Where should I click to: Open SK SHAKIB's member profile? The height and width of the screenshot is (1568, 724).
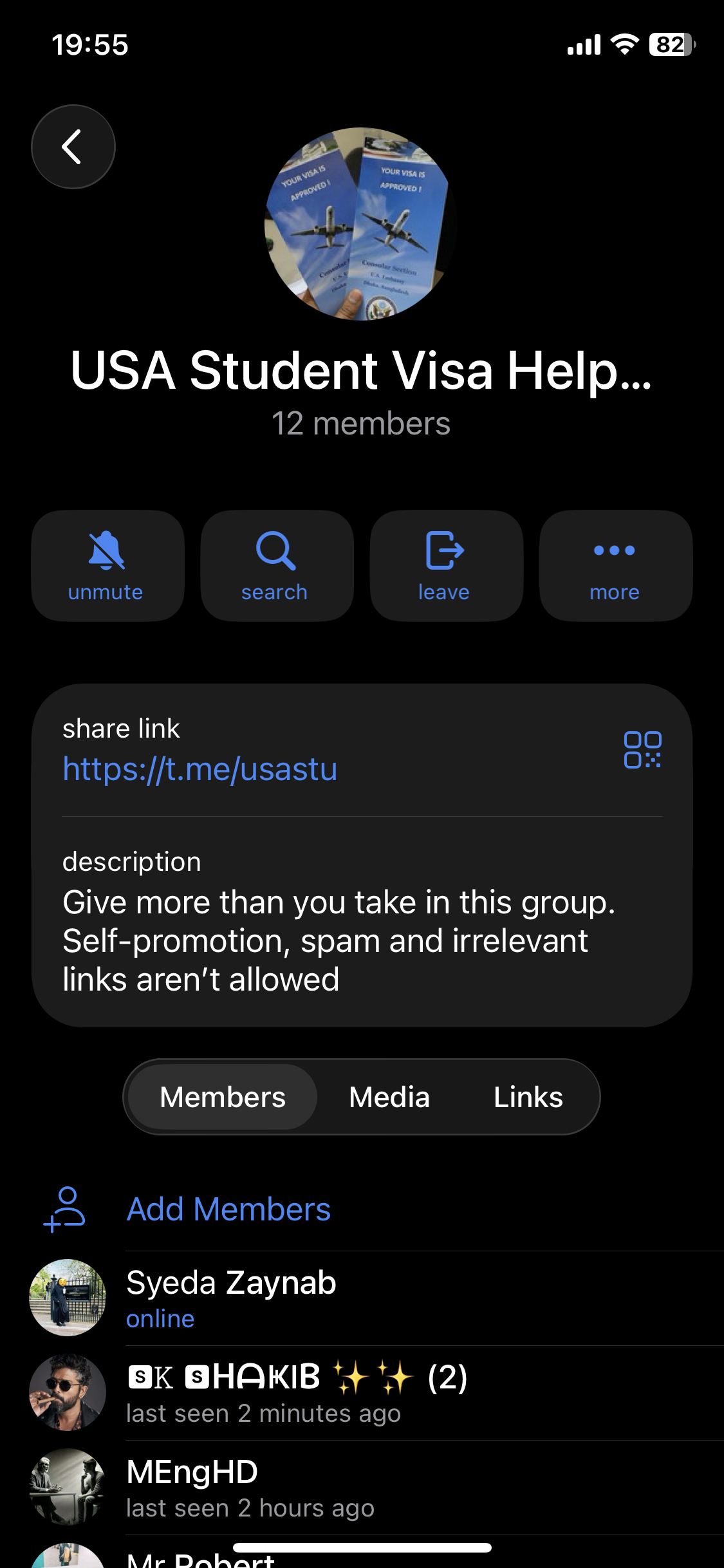tap(296, 1392)
